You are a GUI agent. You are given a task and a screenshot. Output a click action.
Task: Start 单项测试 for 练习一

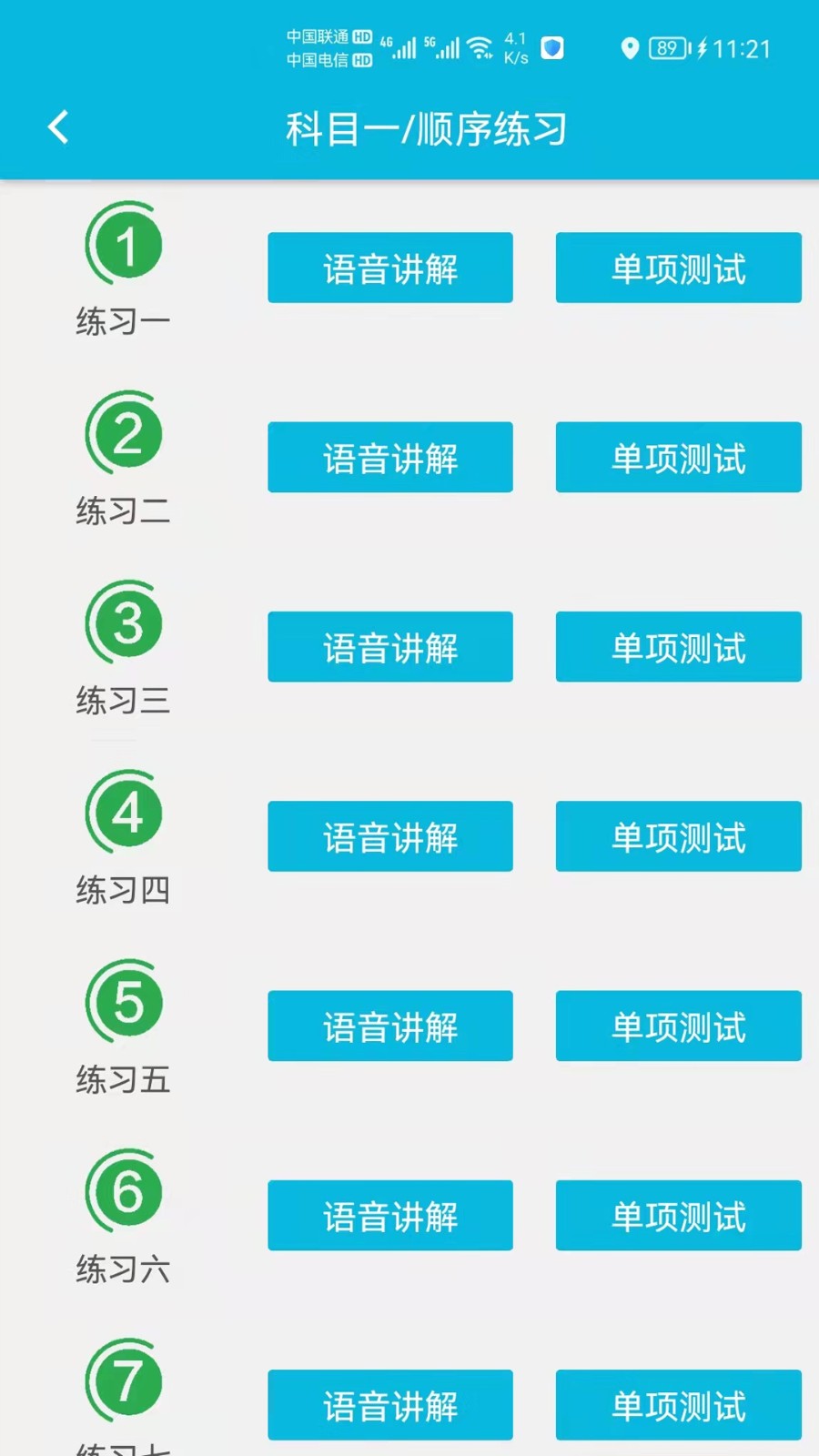point(678,268)
